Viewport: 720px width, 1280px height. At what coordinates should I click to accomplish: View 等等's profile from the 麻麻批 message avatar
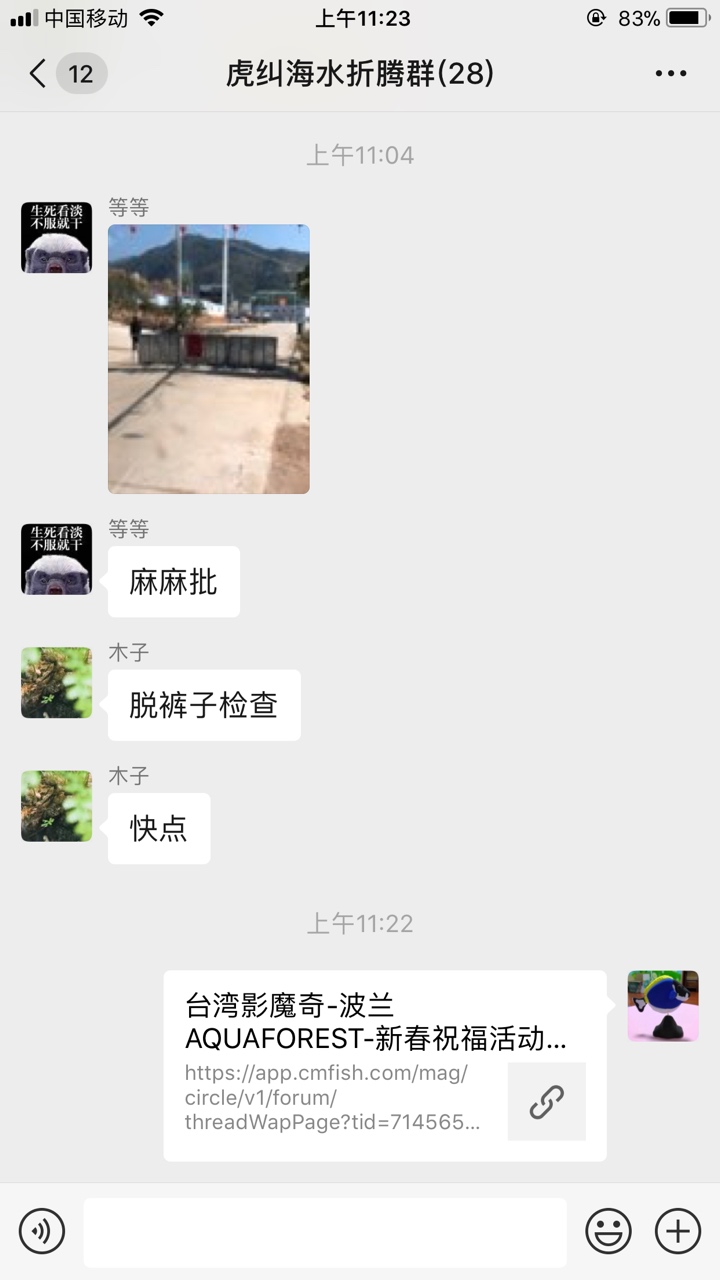(x=56, y=559)
